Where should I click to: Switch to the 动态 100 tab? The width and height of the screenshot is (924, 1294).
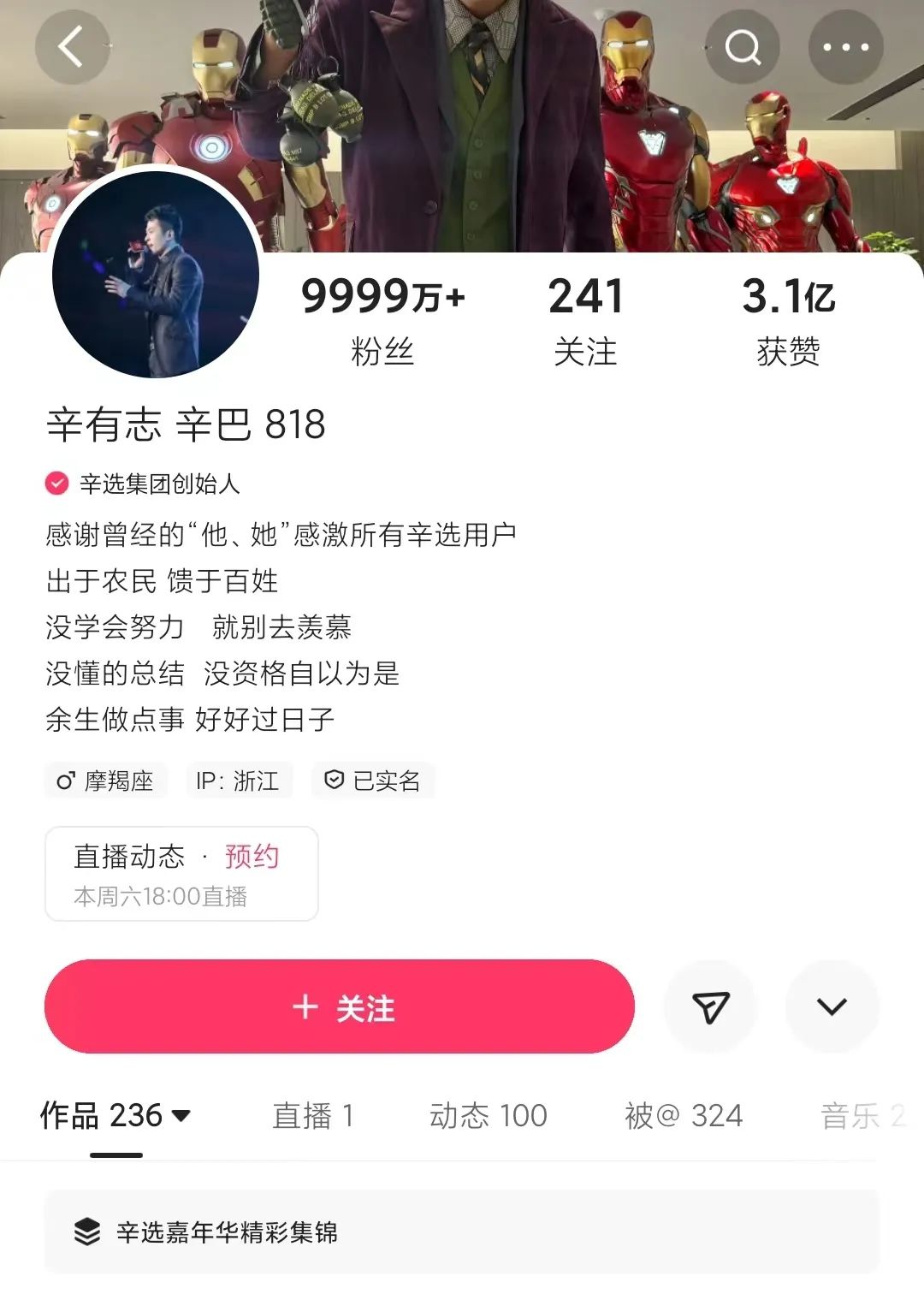coord(488,1115)
